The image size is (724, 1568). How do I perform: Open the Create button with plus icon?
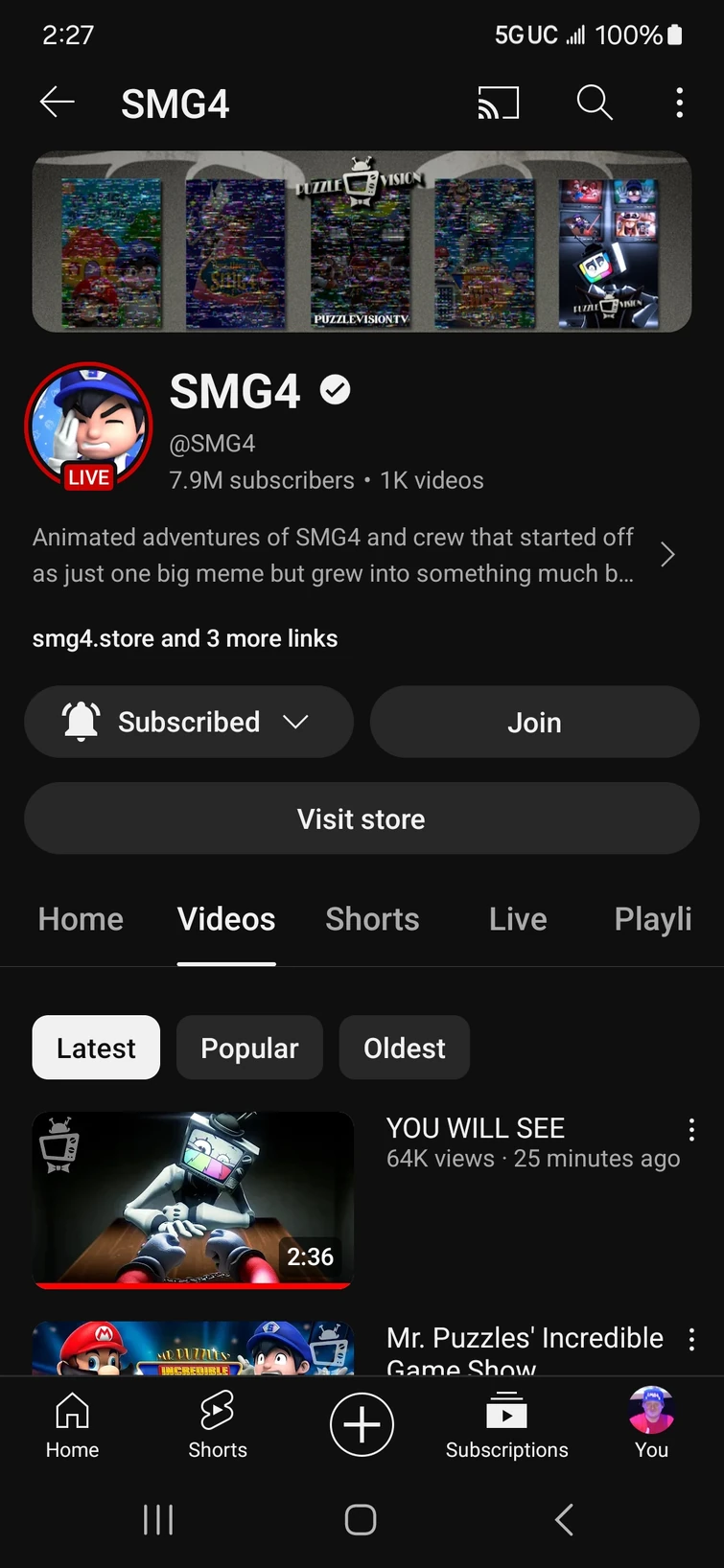coord(362,1424)
